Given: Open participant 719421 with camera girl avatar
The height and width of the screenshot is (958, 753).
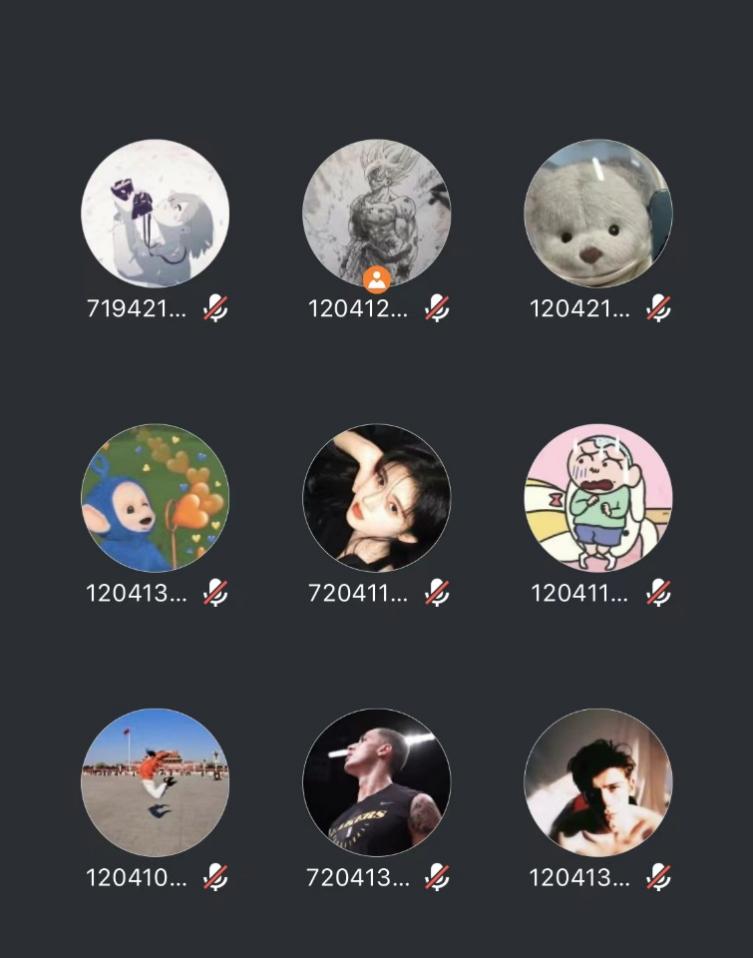Looking at the screenshot, I should pyautogui.click(x=155, y=213).
